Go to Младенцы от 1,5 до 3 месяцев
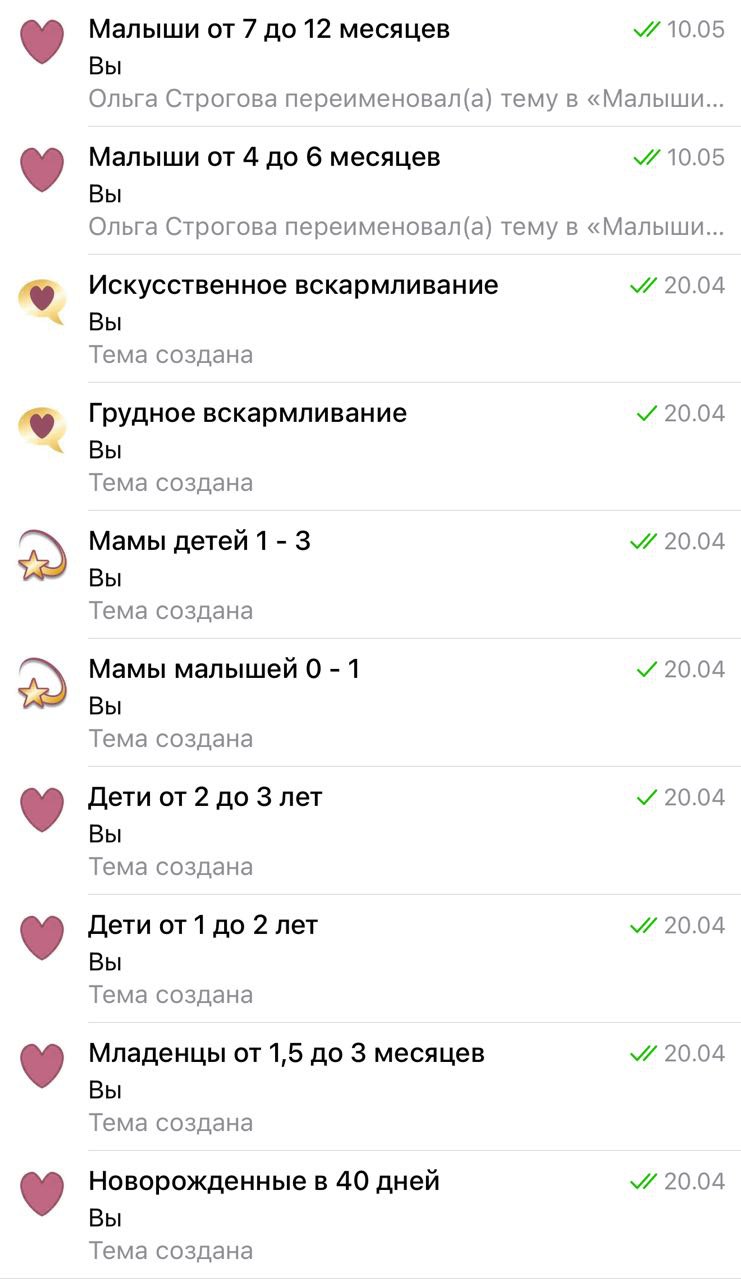 370,1087
